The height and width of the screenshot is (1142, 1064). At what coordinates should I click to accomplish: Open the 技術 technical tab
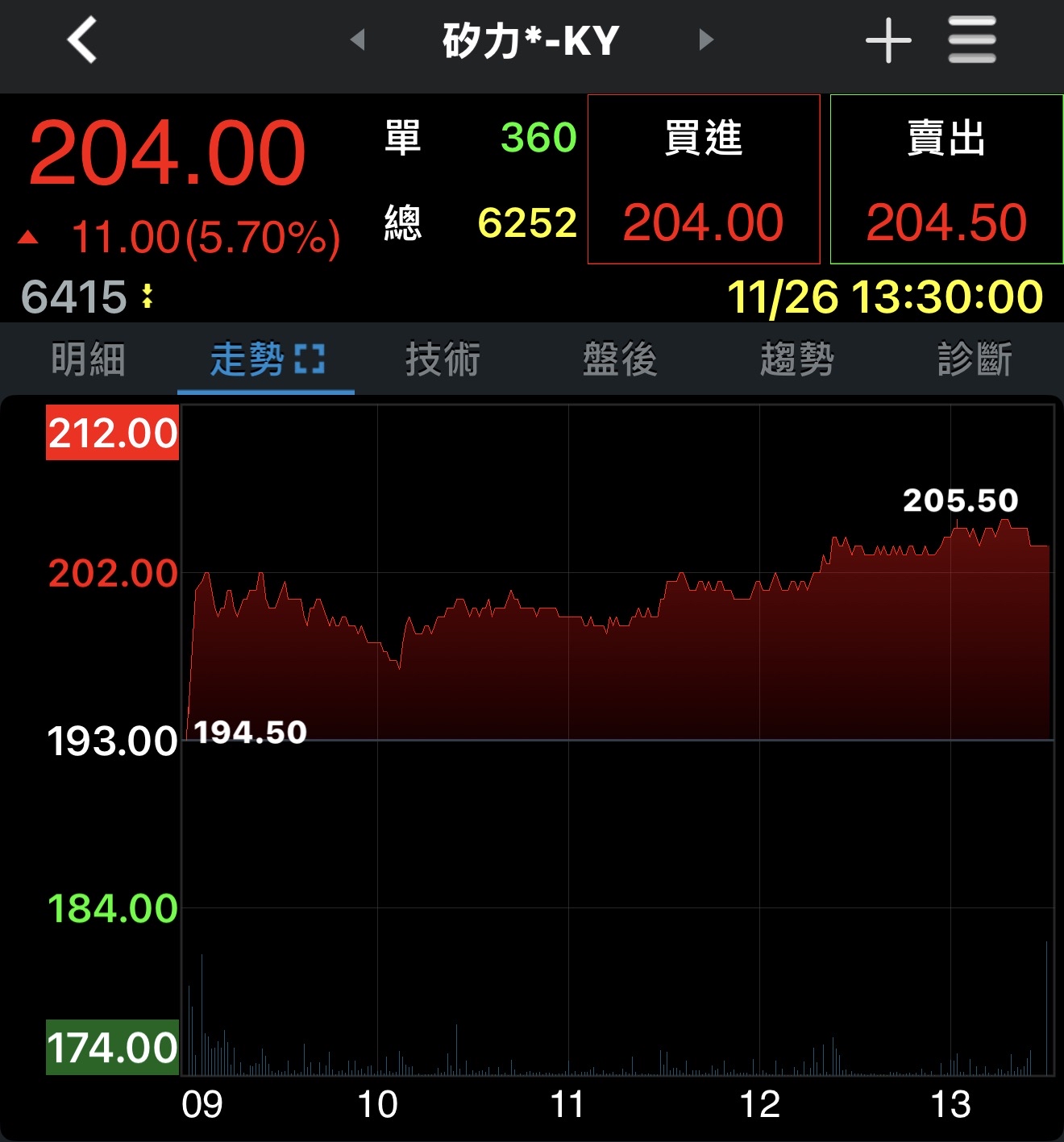click(x=443, y=359)
